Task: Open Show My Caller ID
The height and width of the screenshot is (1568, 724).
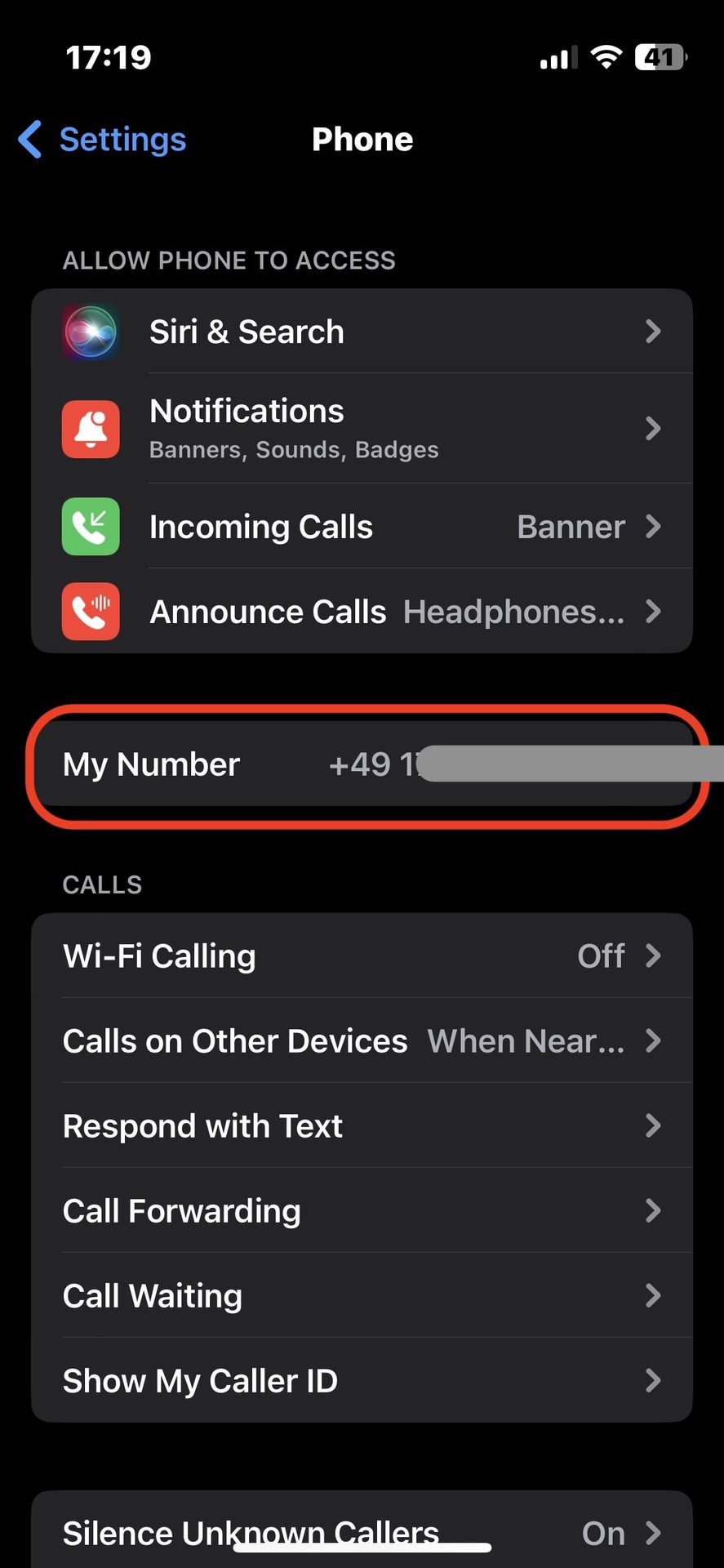Action: click(362, 1381)
